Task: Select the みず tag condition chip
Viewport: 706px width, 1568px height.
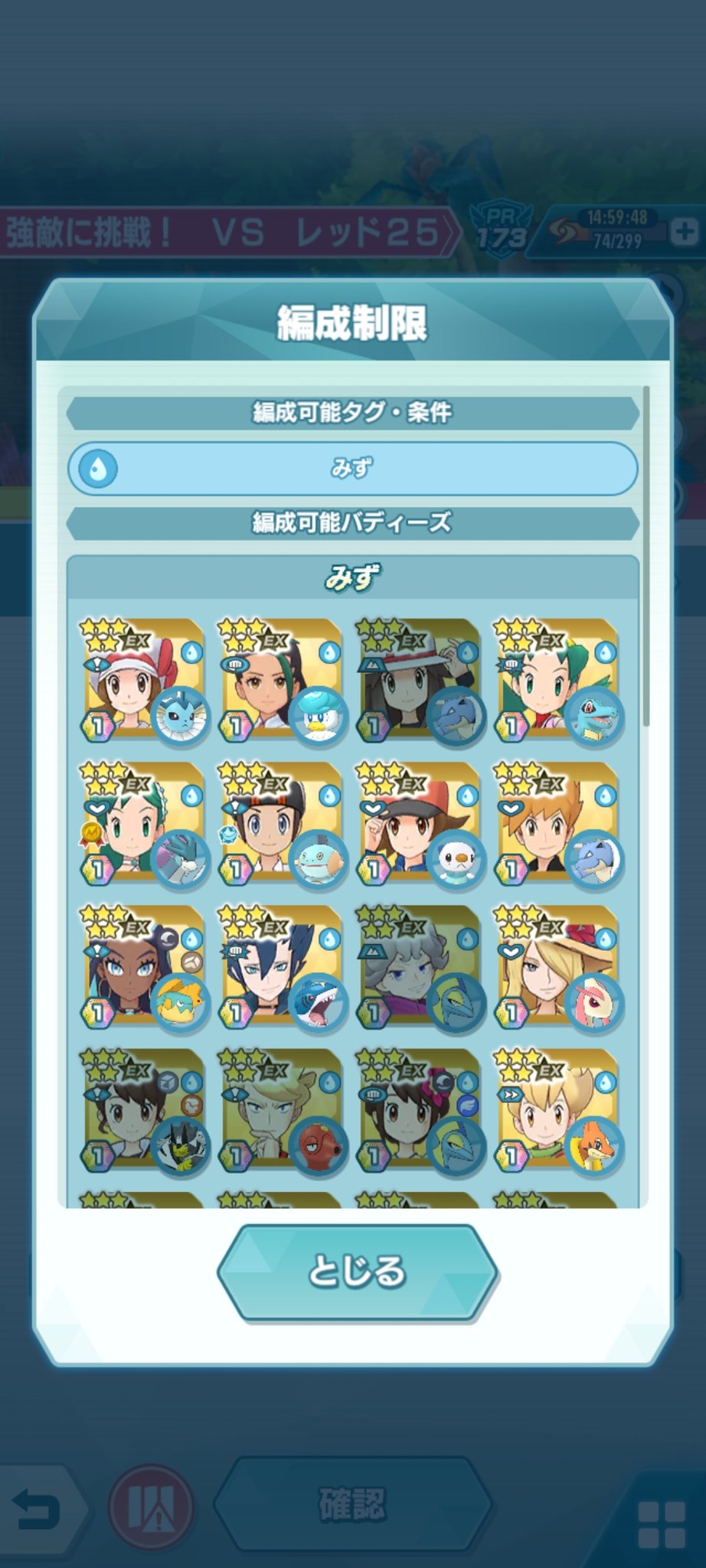Action: point(353,469)
